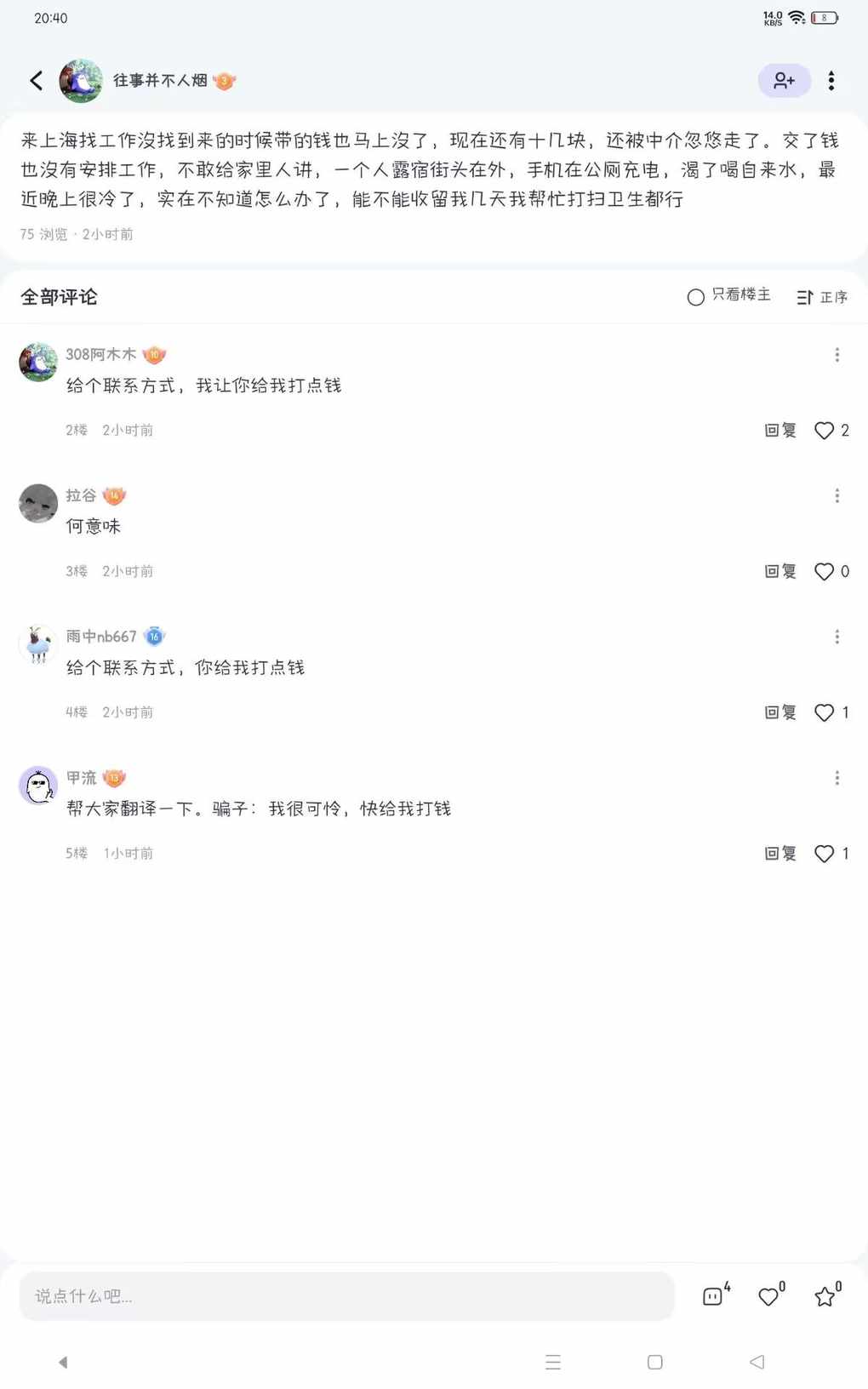Reply to 甲流's comment
The width and height of the screenshot is (868, 1389).
779,854
